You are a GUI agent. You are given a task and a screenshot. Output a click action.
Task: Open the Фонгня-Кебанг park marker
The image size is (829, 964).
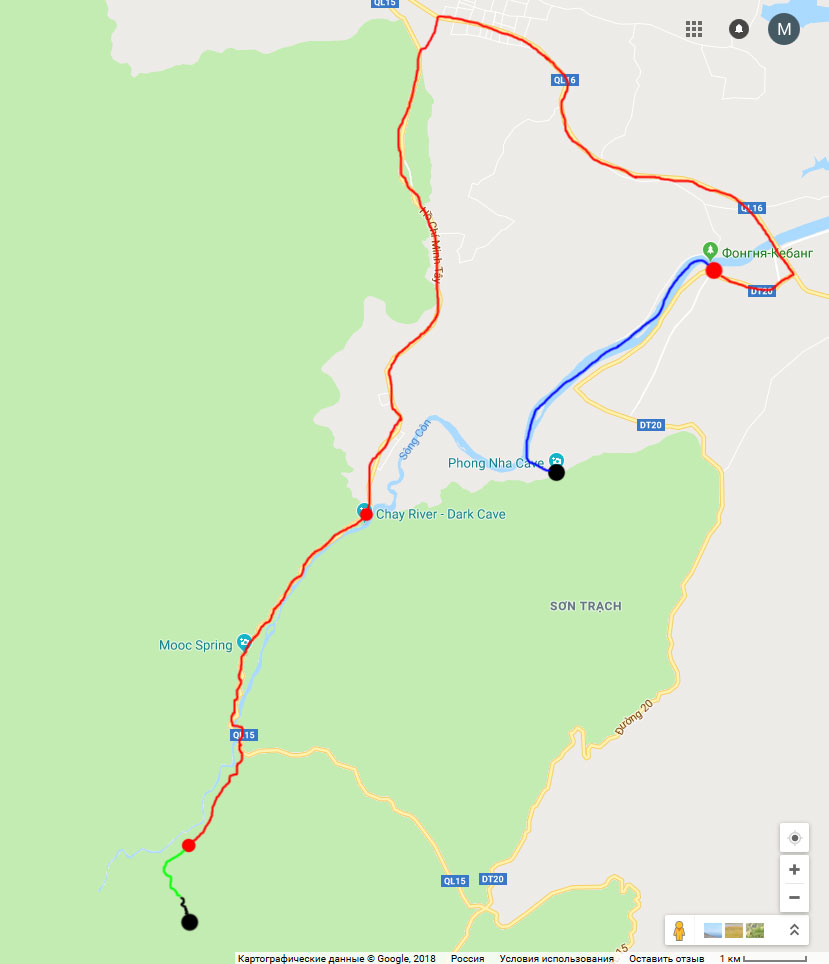710,248
